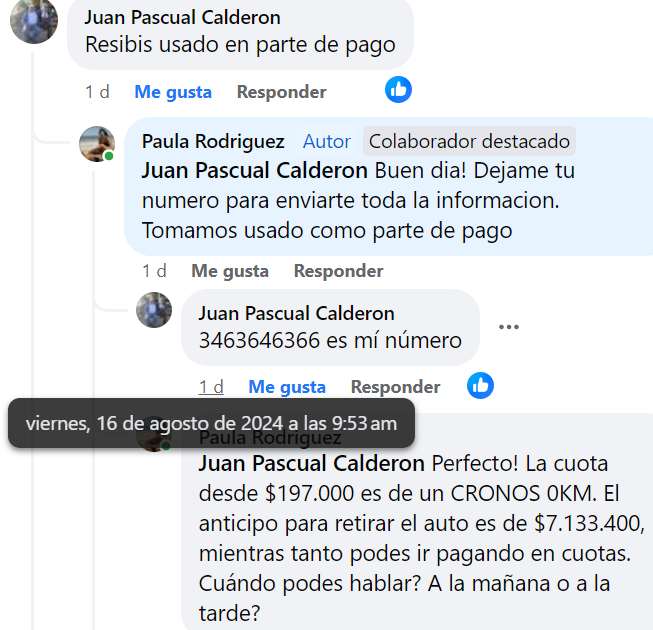This screenshot has width=653, height=630.
Task: Like Juan's comment 'Resibis usado en parte de pago'
Action: (x=173, y=92)
